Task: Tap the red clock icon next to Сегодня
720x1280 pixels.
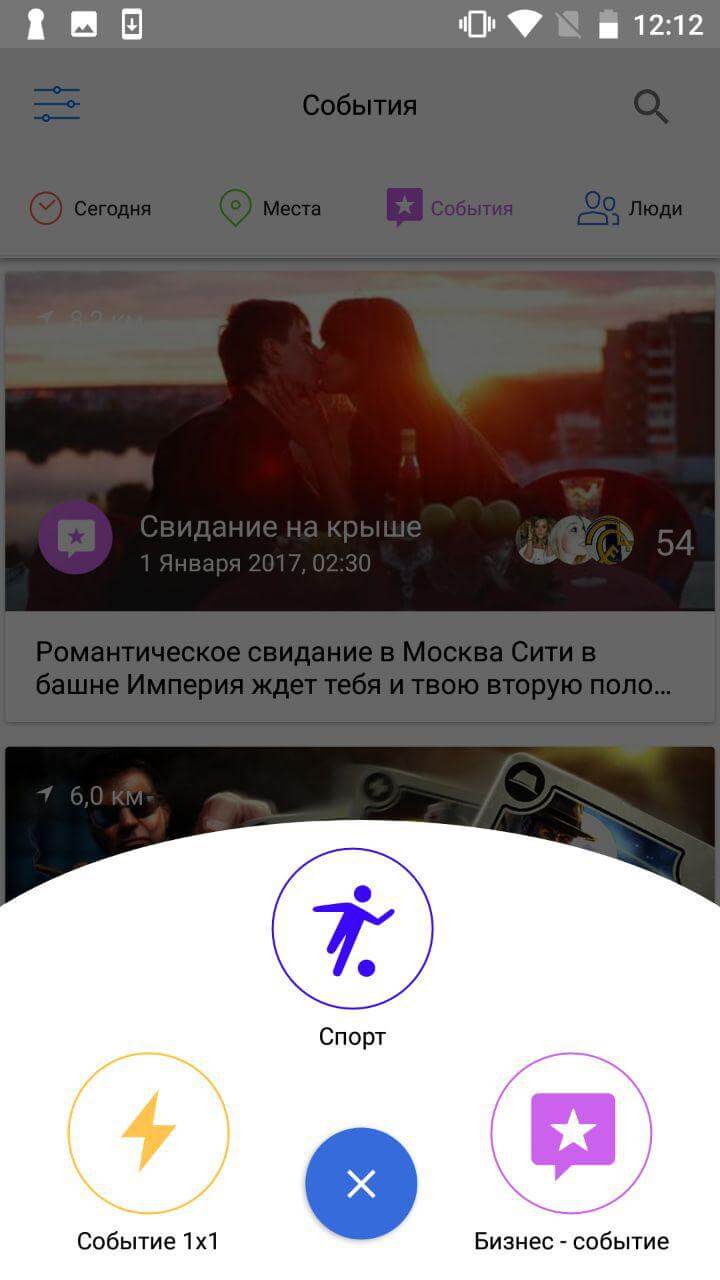Action: 44,207
